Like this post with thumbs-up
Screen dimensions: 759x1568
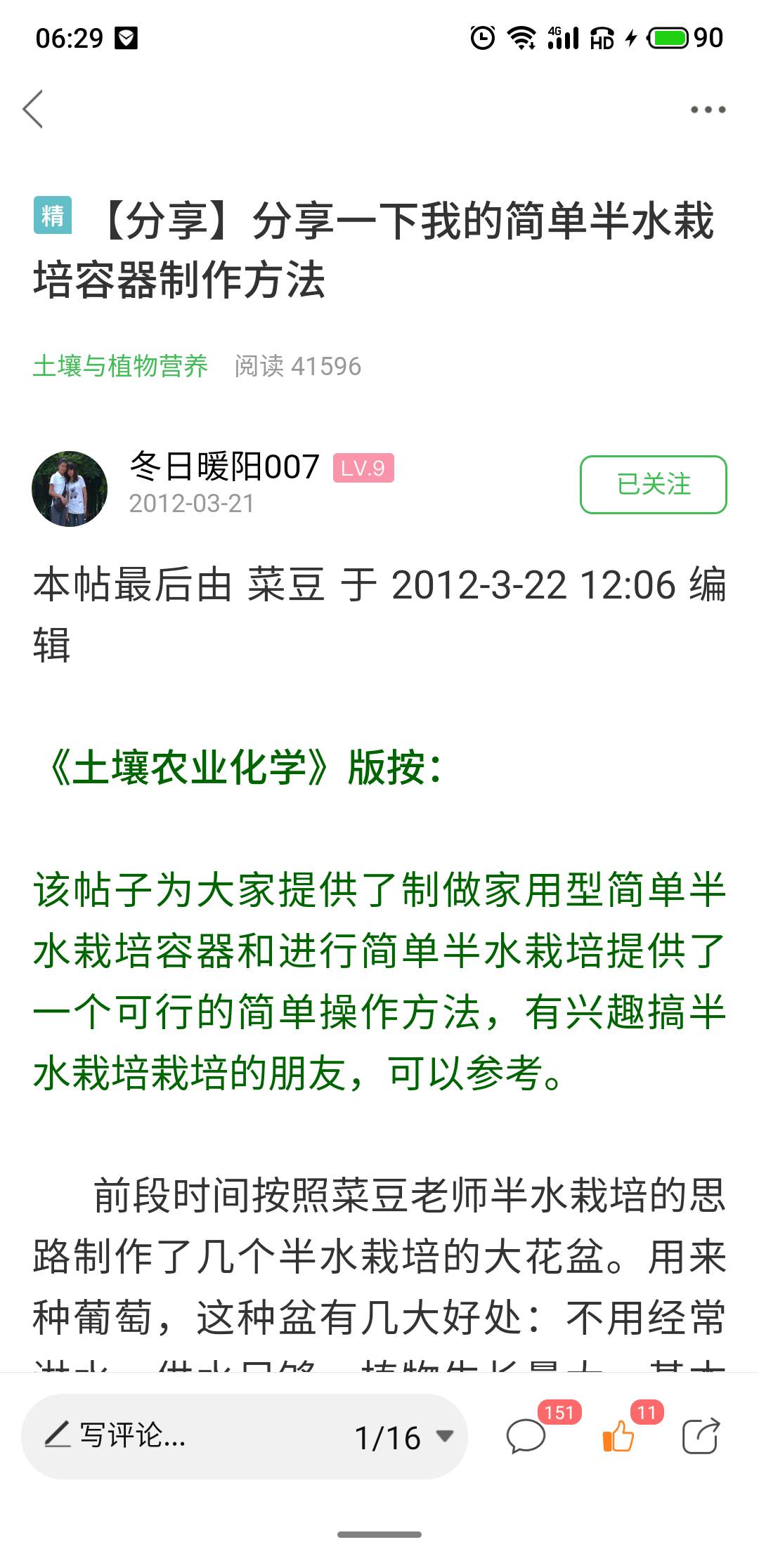pos(619,1435)
